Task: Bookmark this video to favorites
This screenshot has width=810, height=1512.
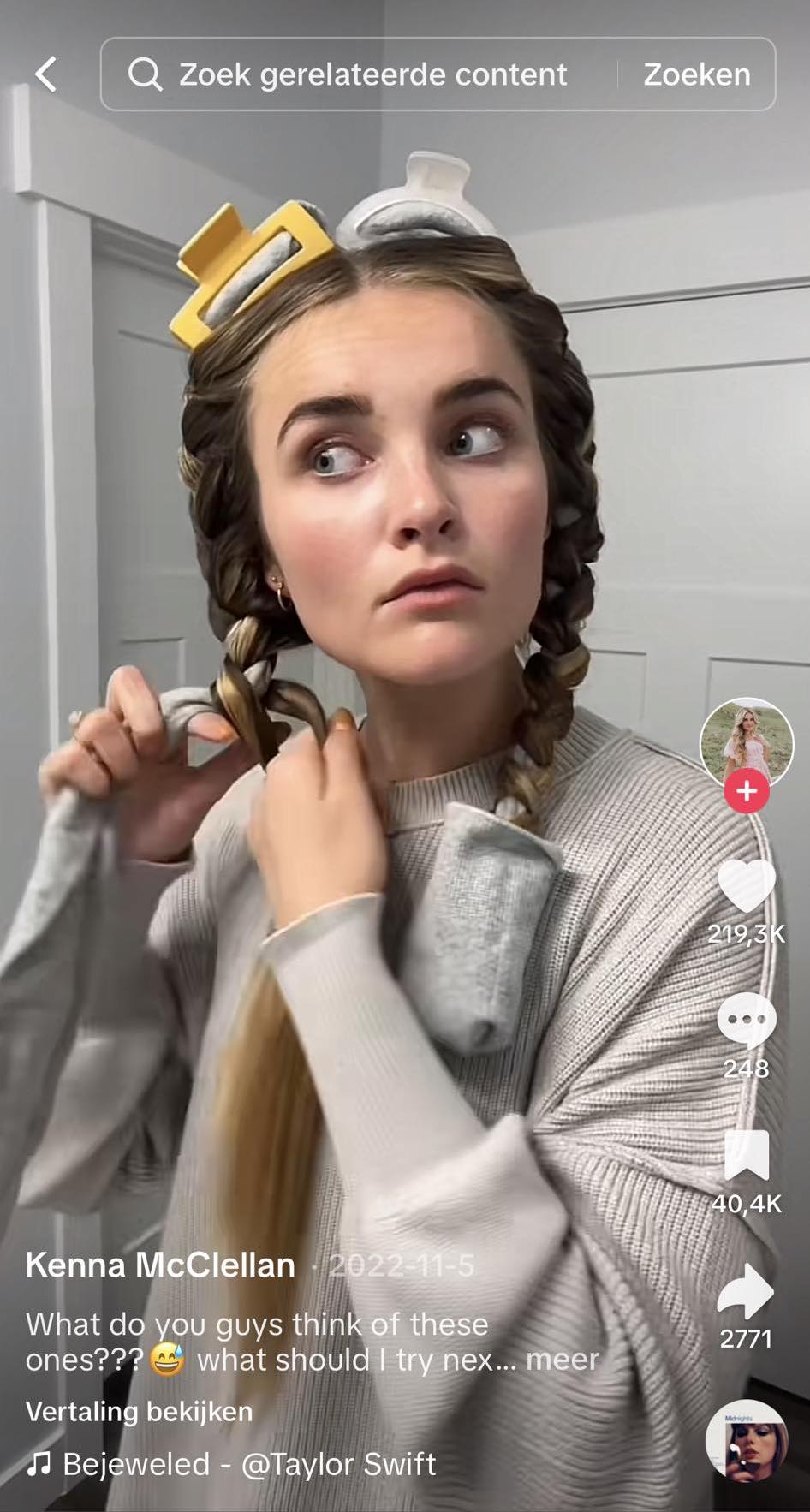Action: coord(747,1156)
